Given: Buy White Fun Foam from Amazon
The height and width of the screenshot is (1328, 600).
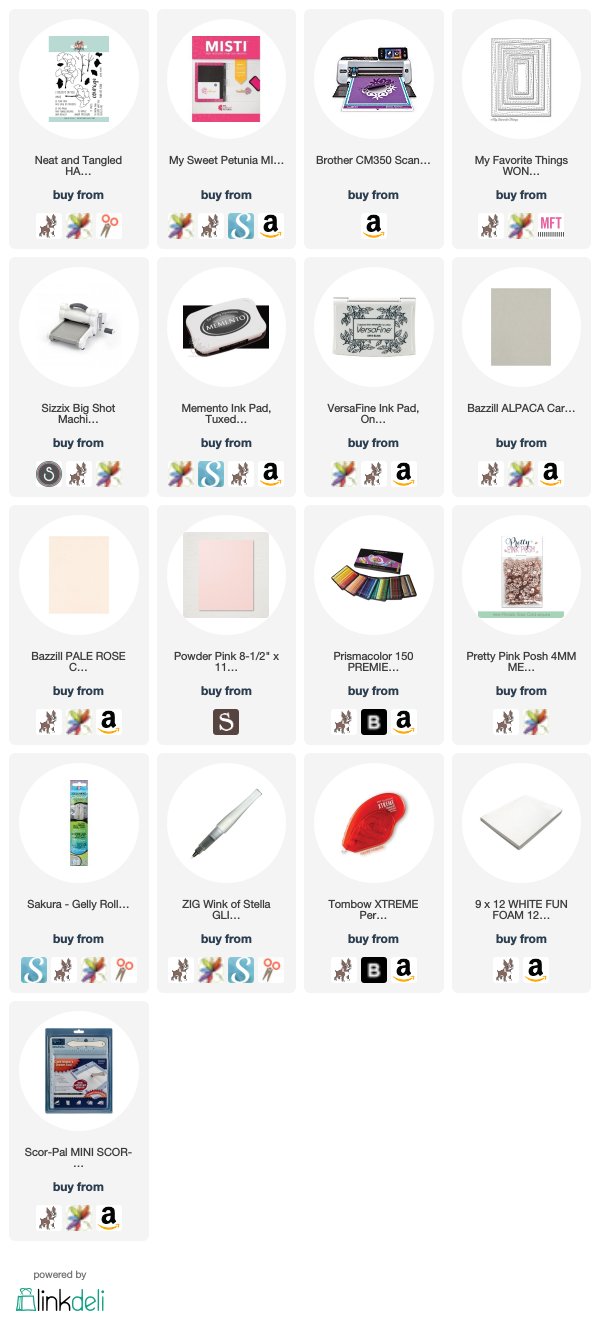Looking at the screenshot, I should tap(536, 969).
